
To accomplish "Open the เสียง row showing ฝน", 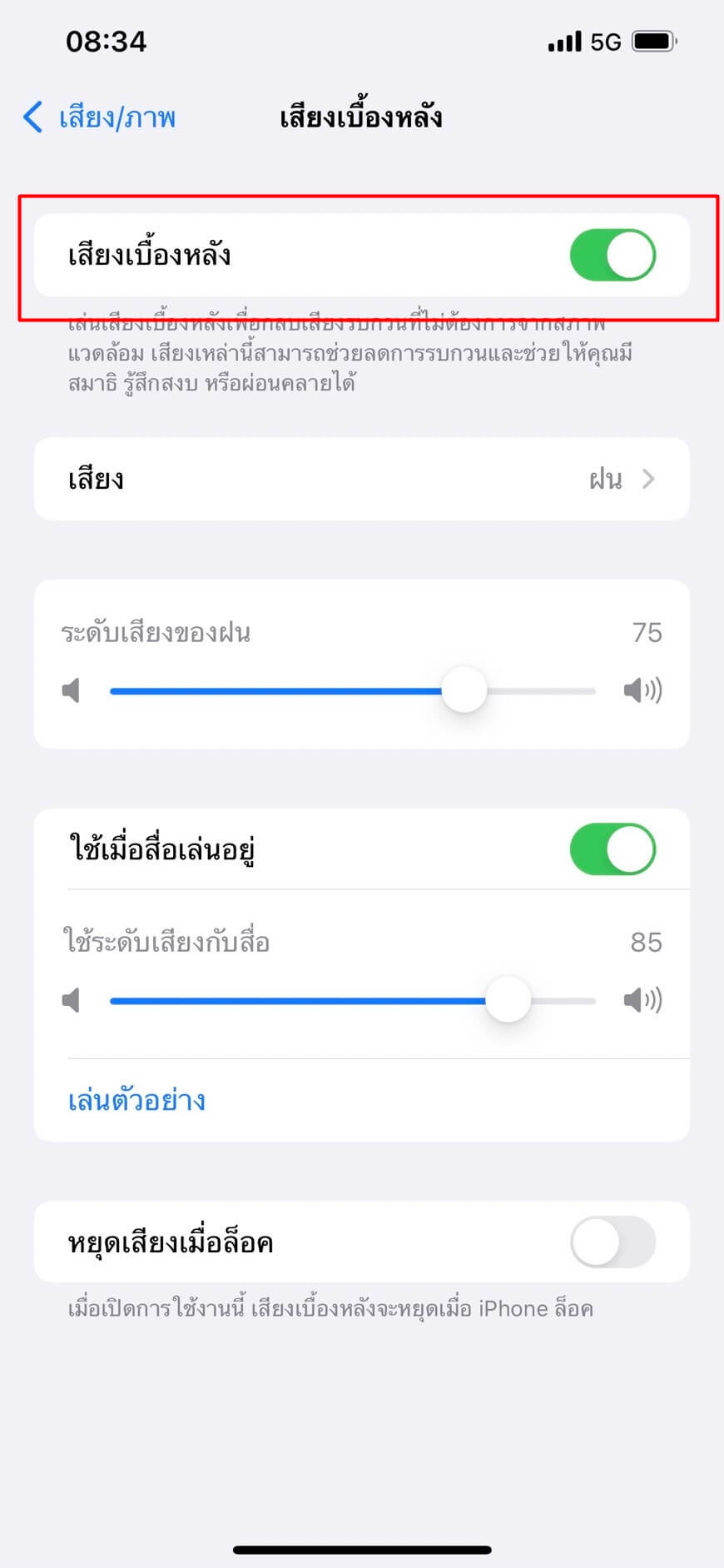I will point(362,479).
